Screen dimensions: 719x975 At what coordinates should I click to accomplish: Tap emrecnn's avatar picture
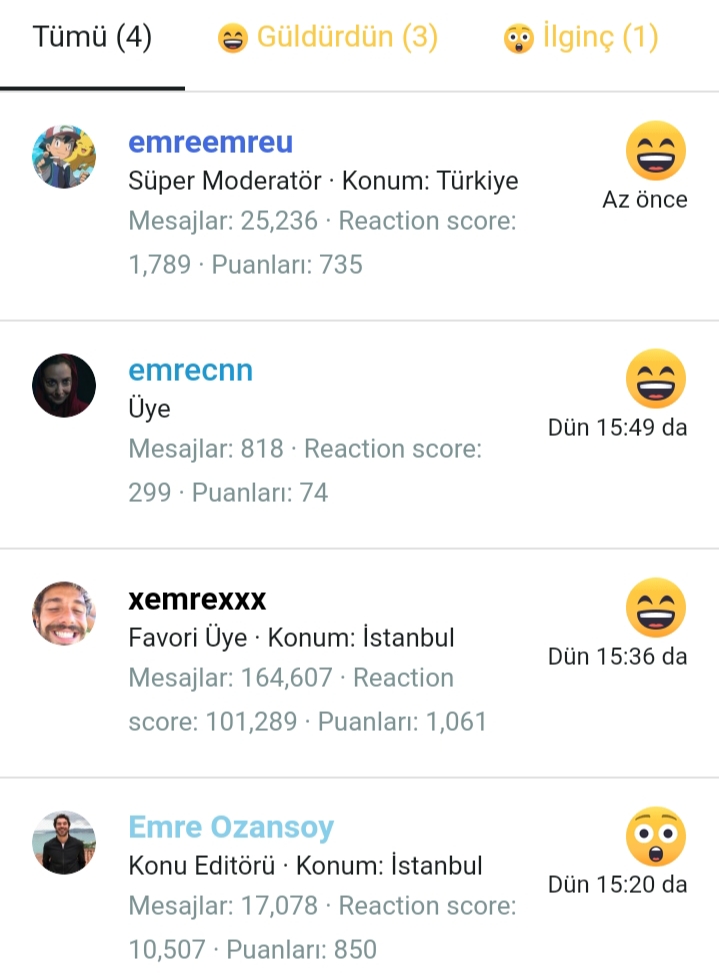[64, 385]
